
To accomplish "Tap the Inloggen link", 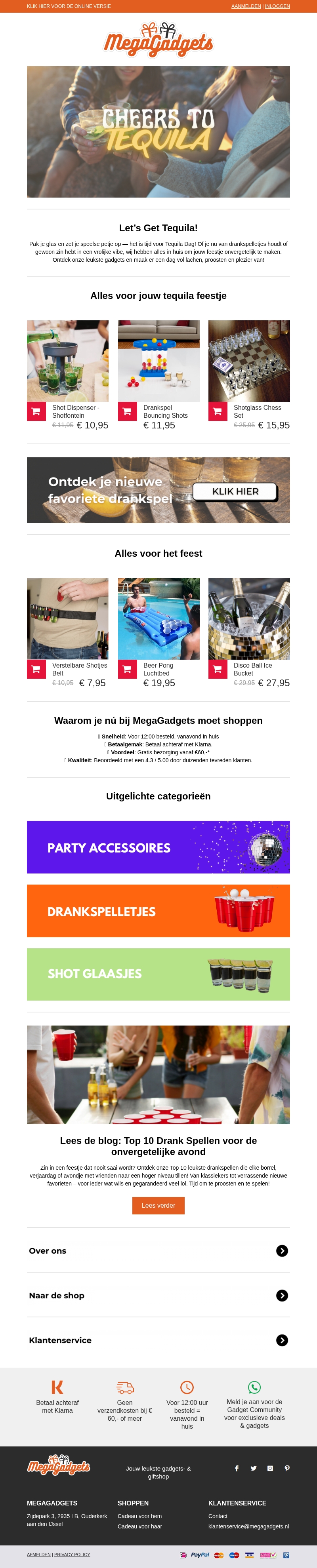I will click(277, 6).
